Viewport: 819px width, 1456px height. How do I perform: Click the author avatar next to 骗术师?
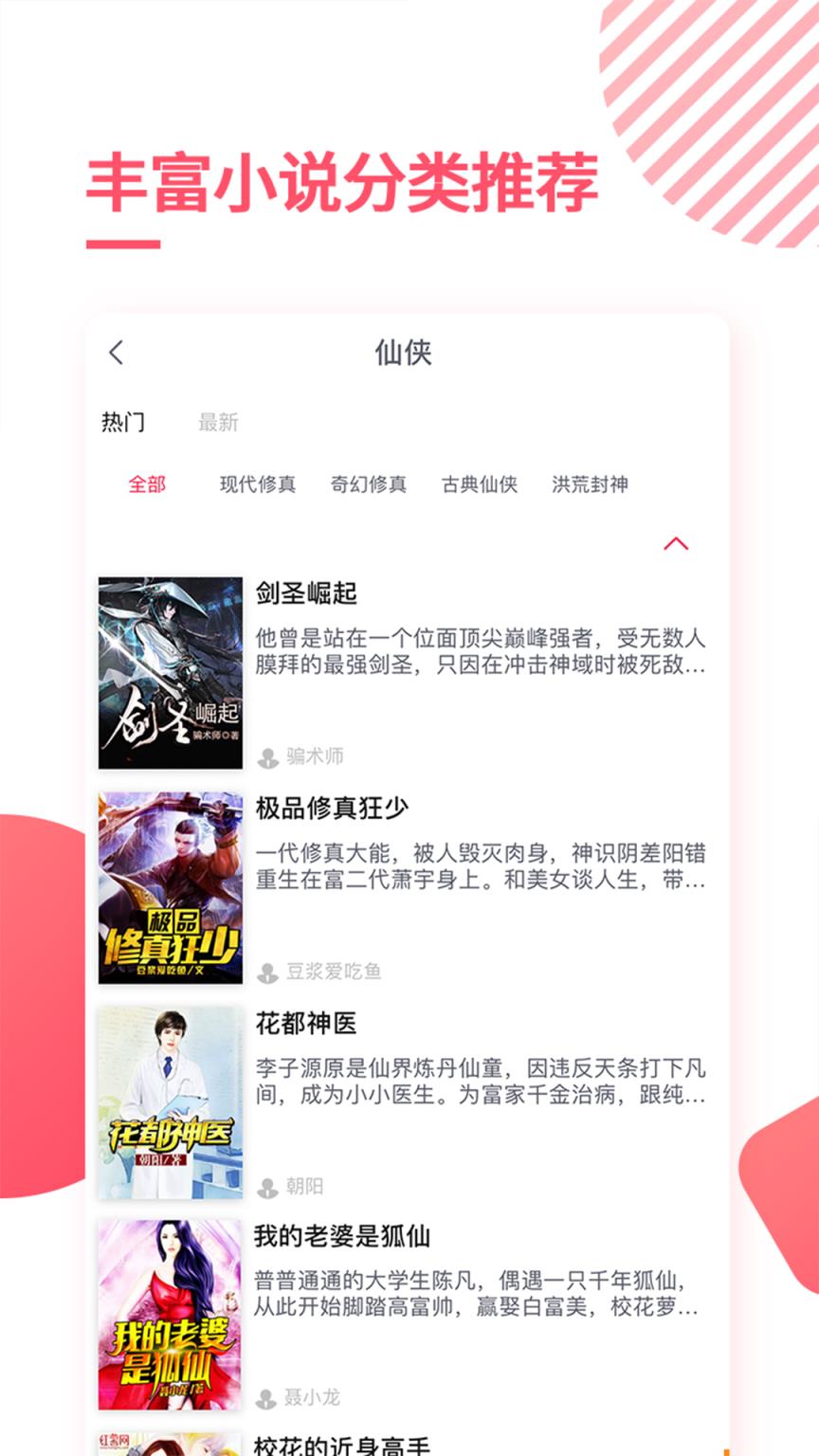tap(268, 755)
